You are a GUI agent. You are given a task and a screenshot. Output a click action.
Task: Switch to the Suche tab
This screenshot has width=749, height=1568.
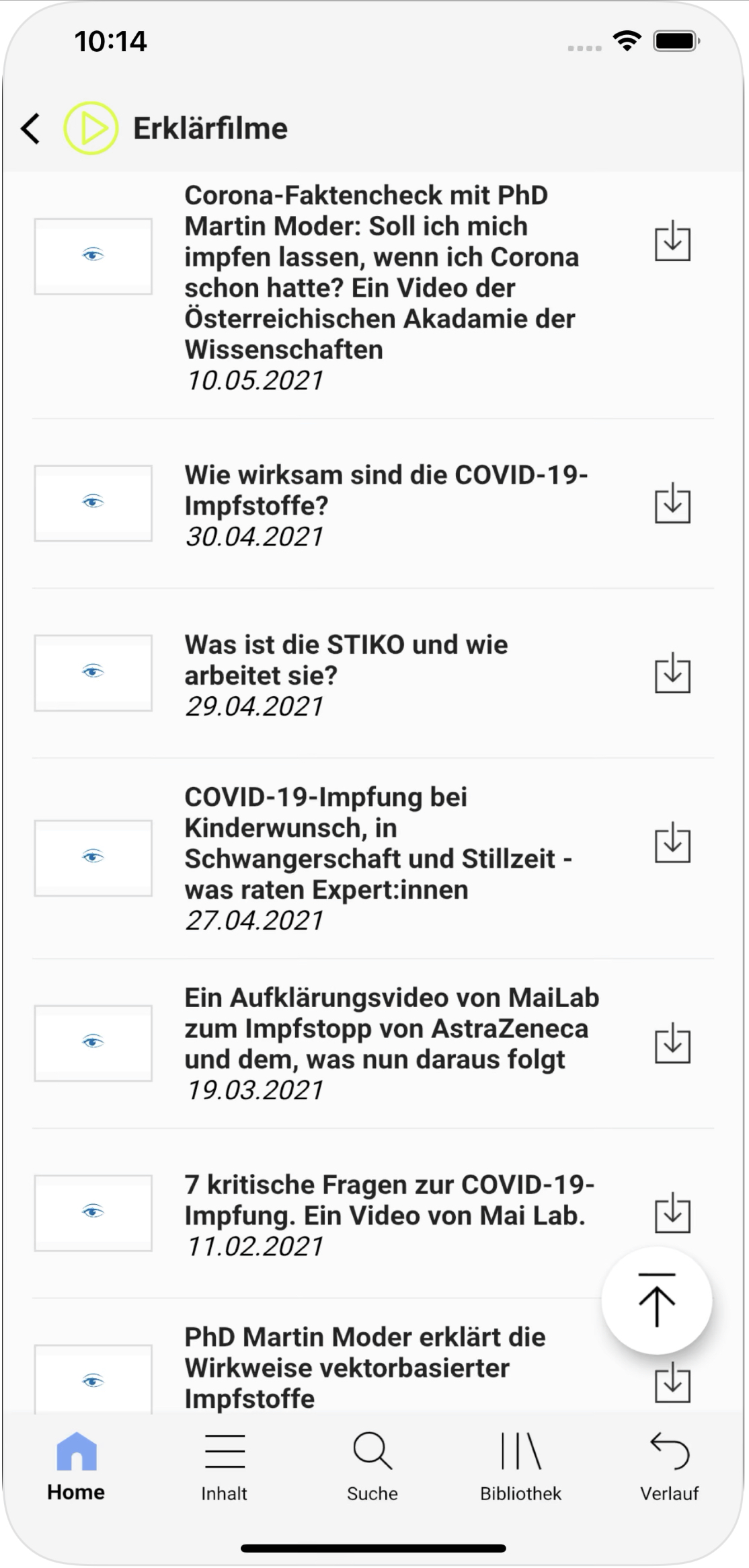pos(372,1468)
